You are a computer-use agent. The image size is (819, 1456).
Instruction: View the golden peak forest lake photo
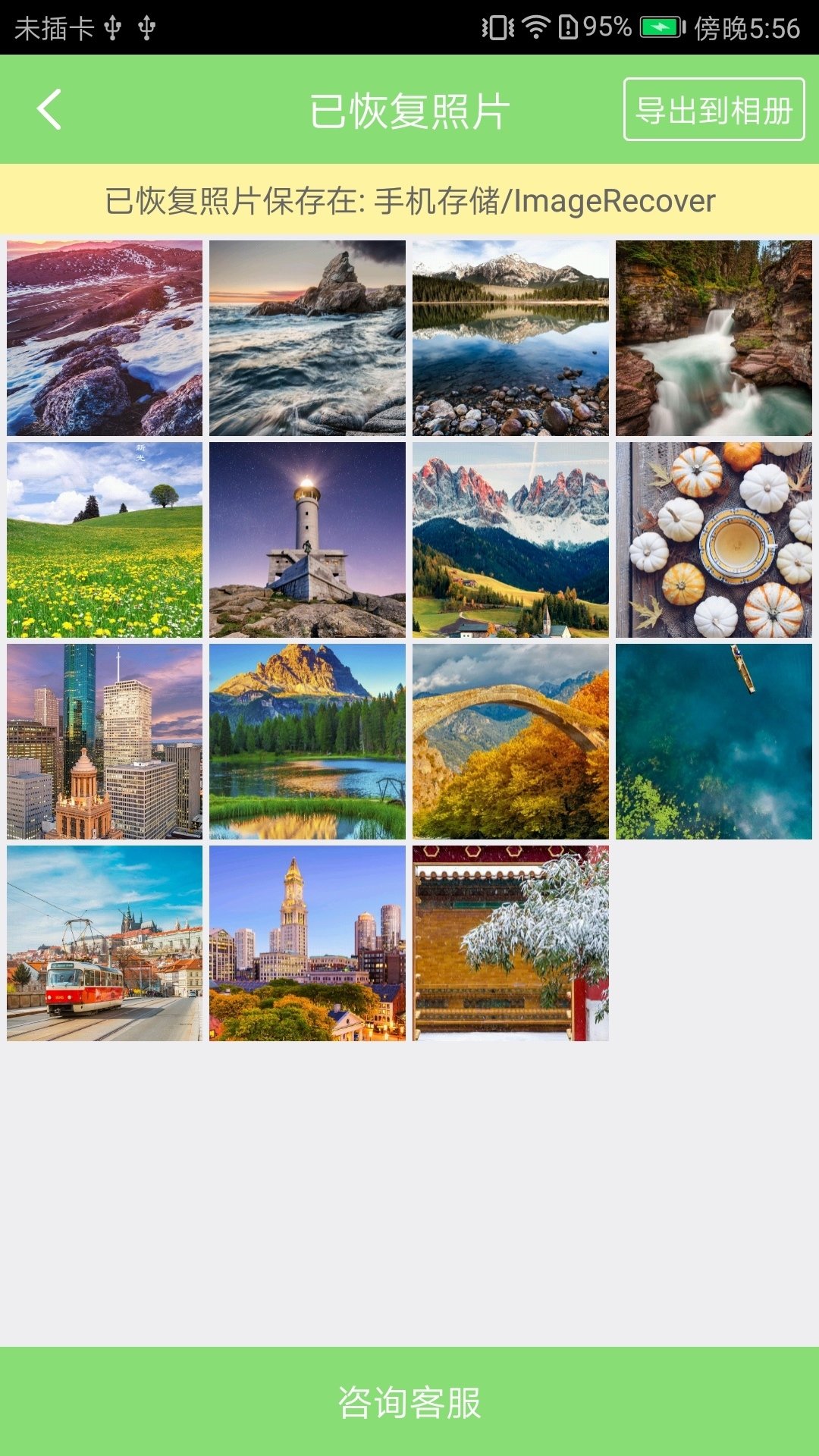coord(307,742)
